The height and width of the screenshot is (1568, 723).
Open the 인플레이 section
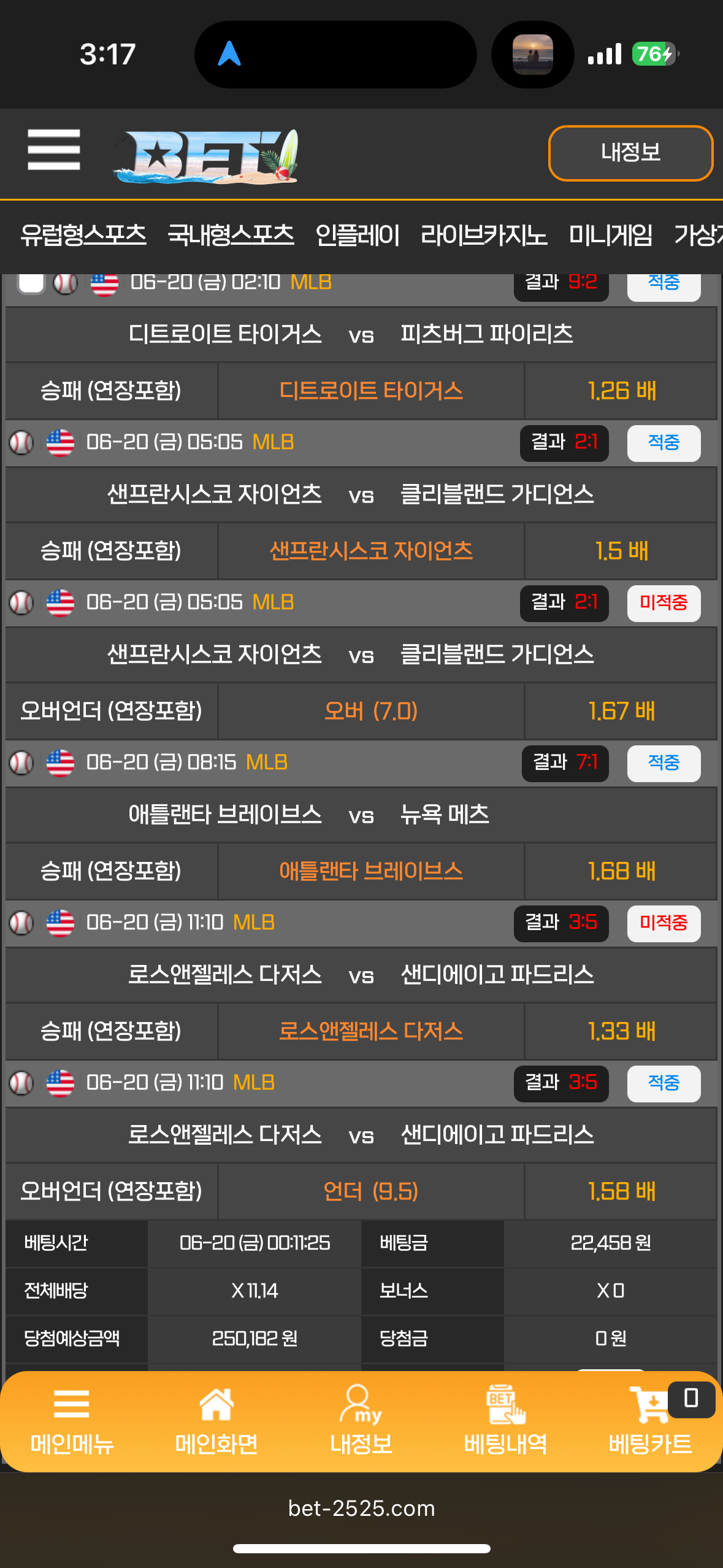358,236
